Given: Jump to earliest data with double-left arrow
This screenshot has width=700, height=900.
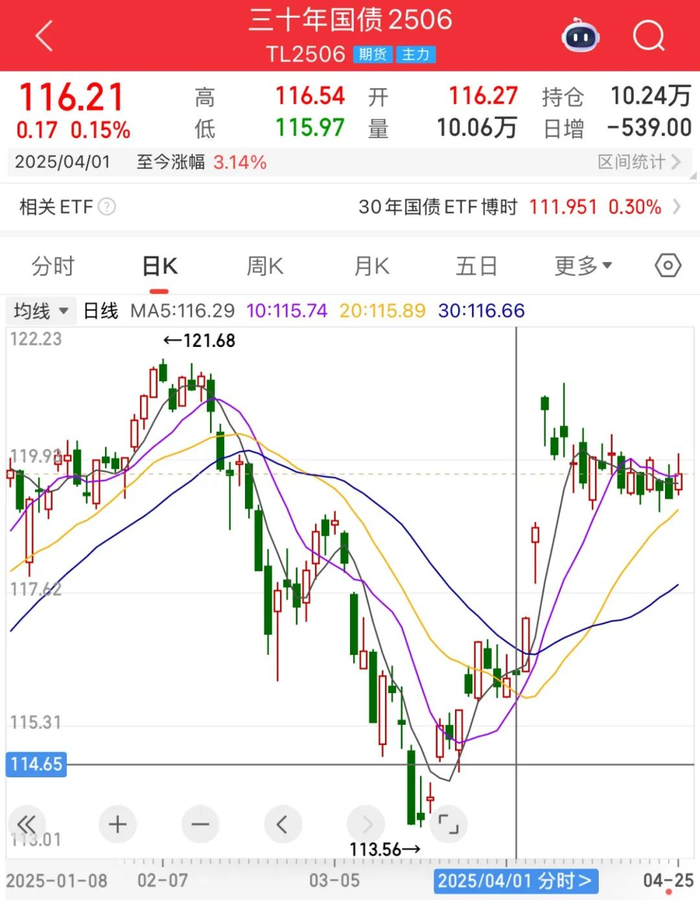Looking at the screenshot, I should 27,825.
